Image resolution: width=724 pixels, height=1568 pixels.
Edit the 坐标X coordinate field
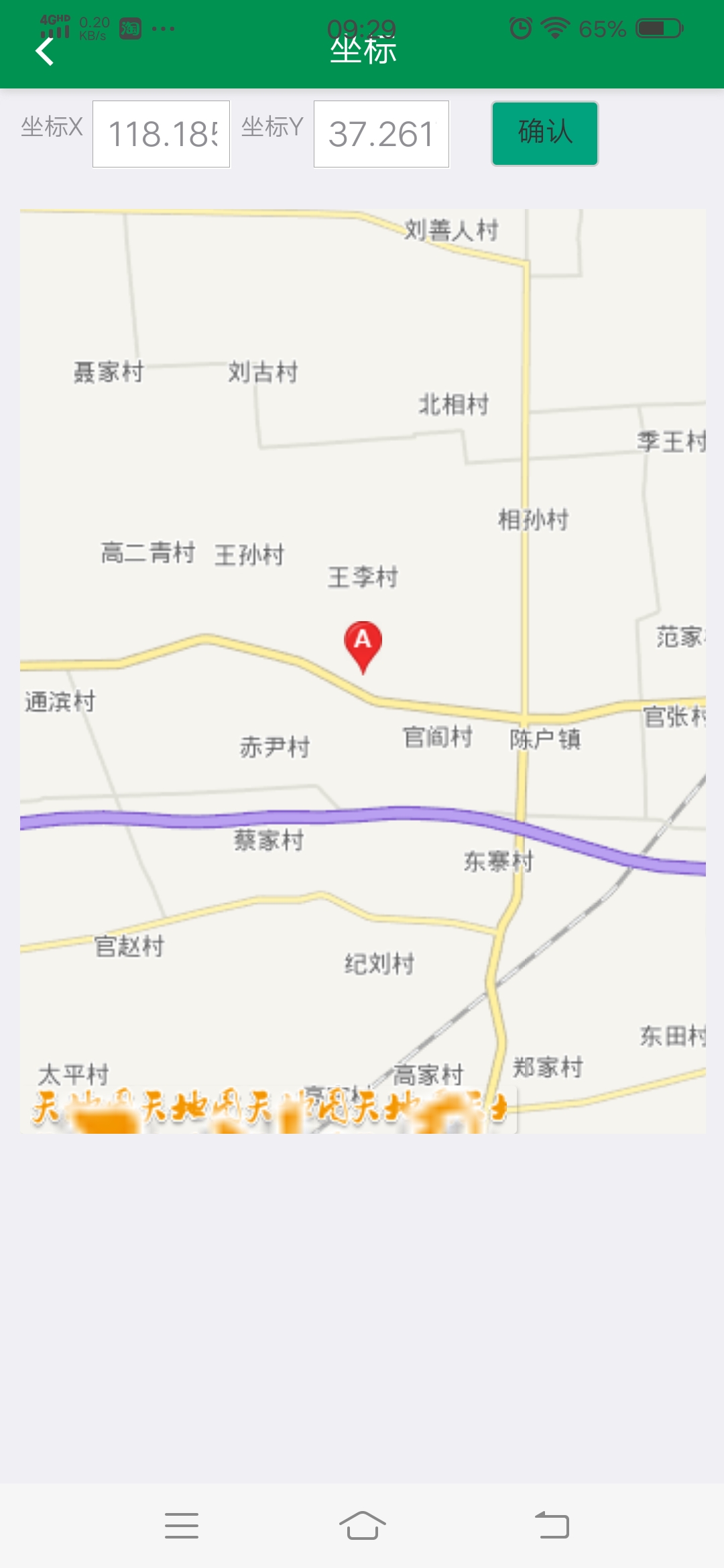click(162, 134)
